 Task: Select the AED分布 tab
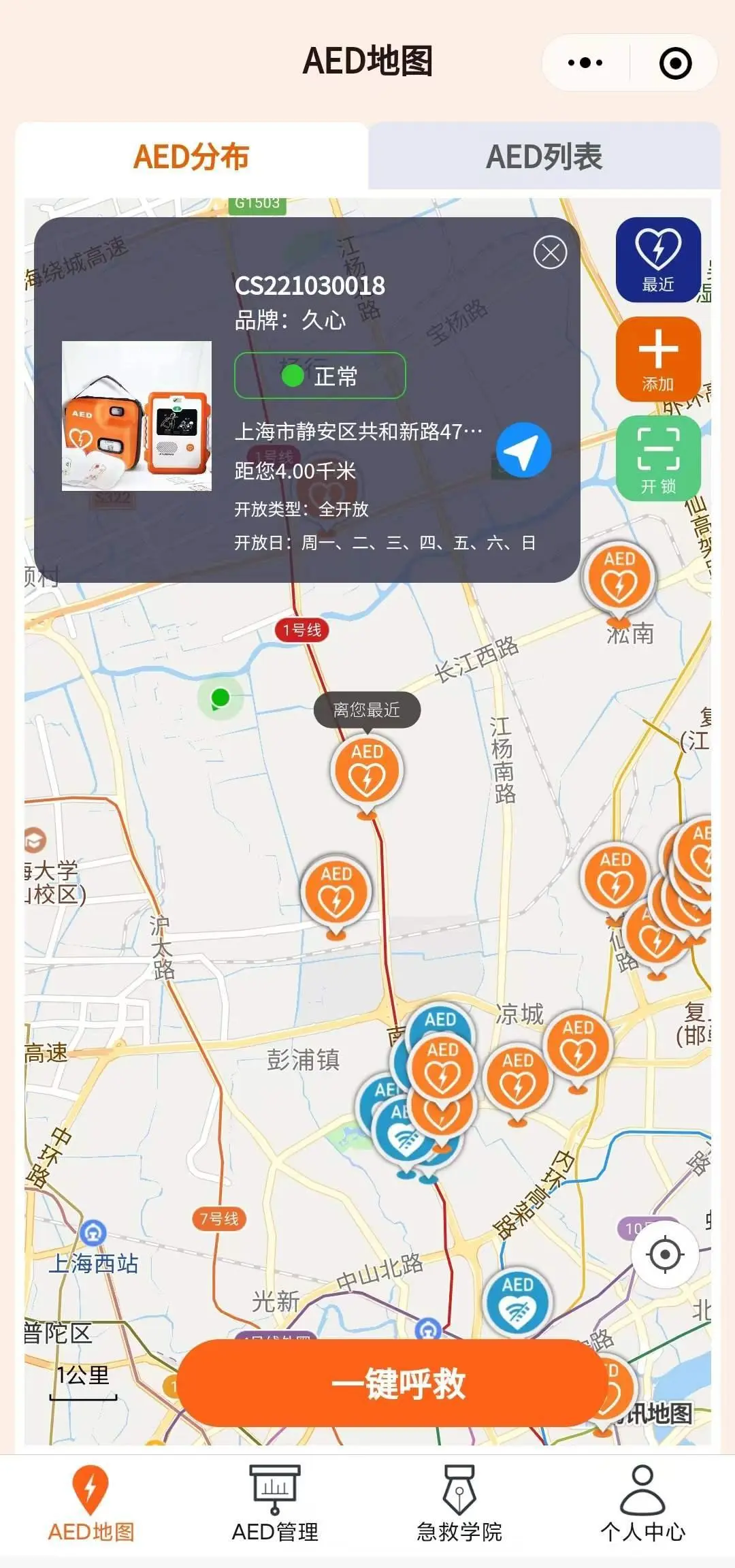(191, 157)
